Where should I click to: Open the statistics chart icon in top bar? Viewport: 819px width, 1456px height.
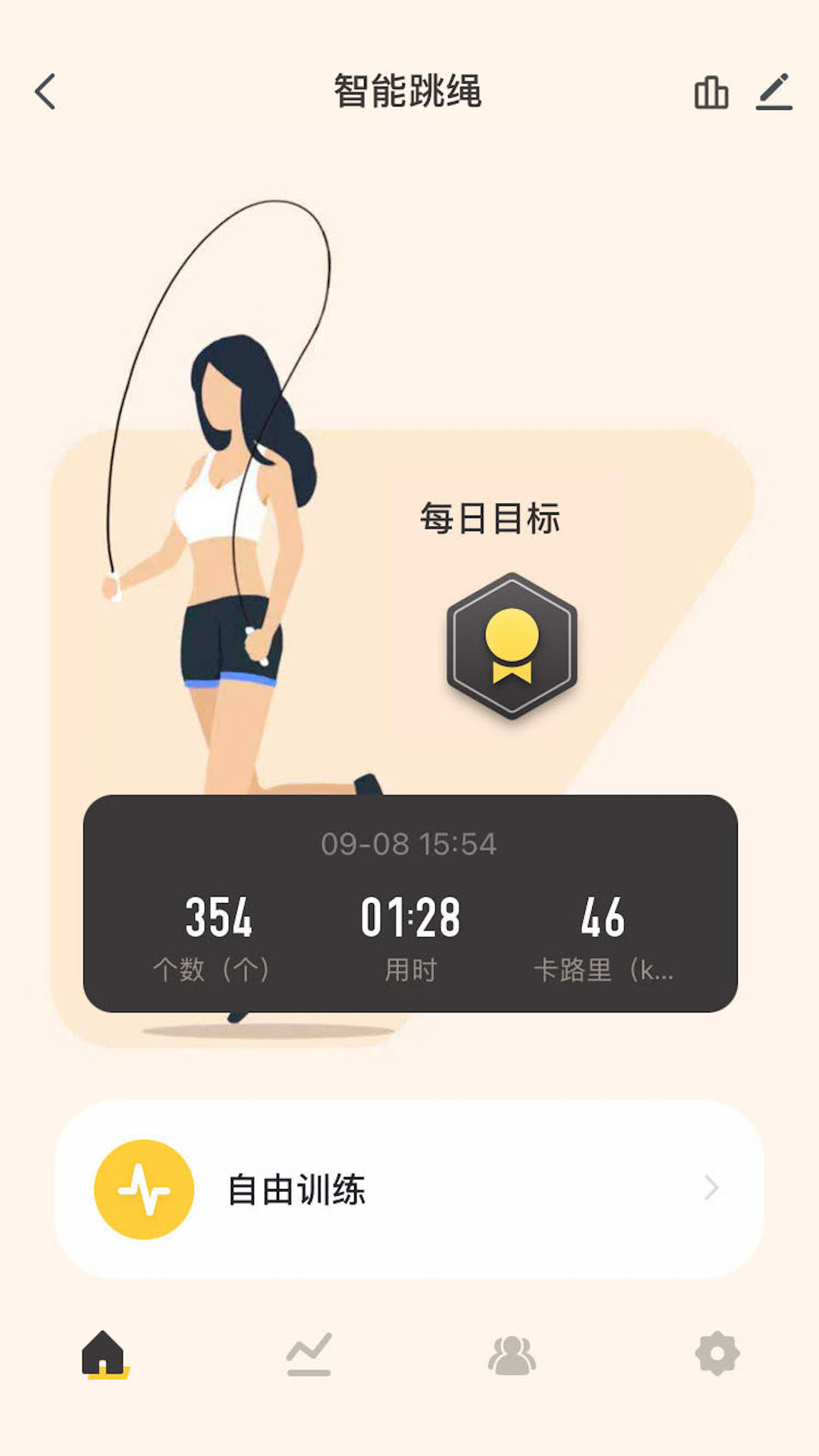pyautogui.click(x=711, y=91)
